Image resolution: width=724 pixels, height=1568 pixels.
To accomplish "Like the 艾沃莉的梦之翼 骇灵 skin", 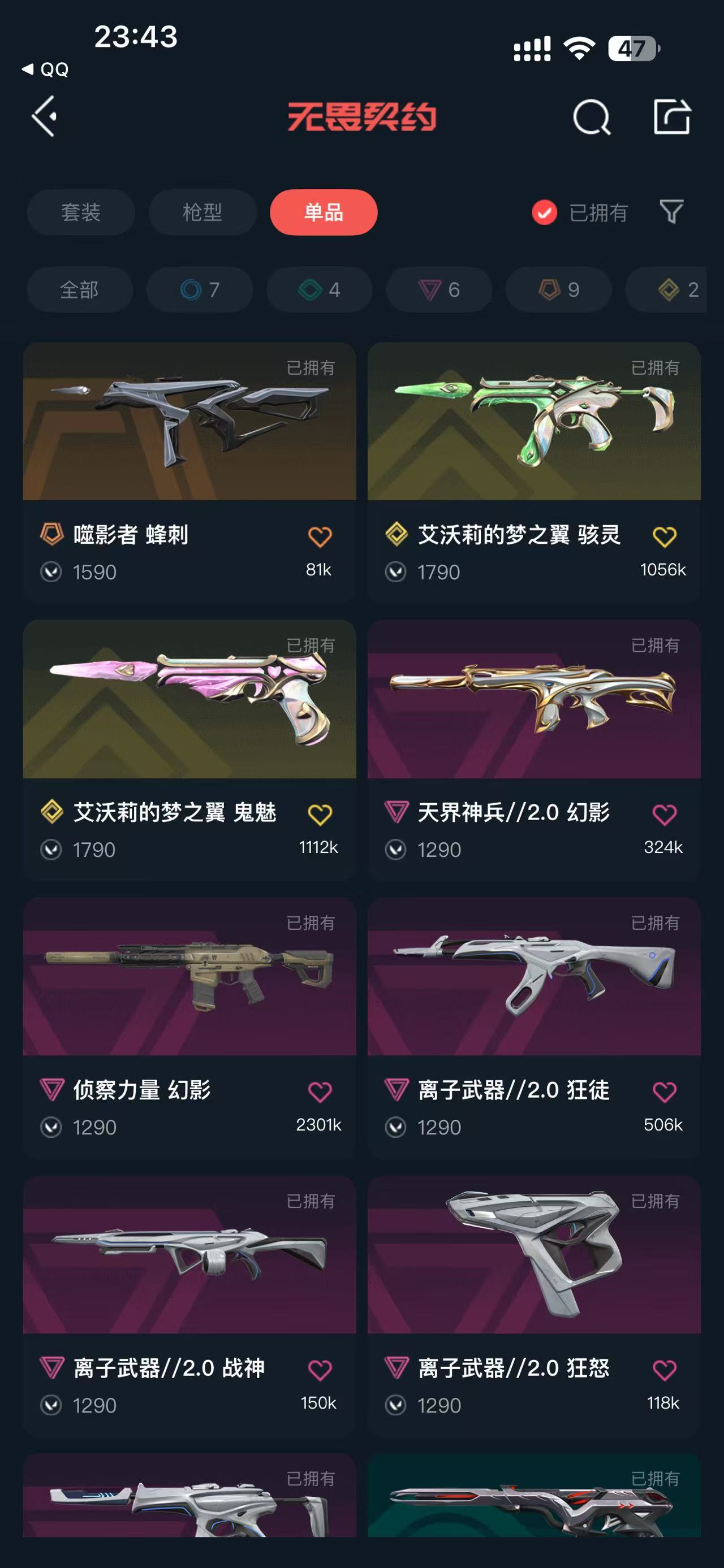I will coord(663,536).
